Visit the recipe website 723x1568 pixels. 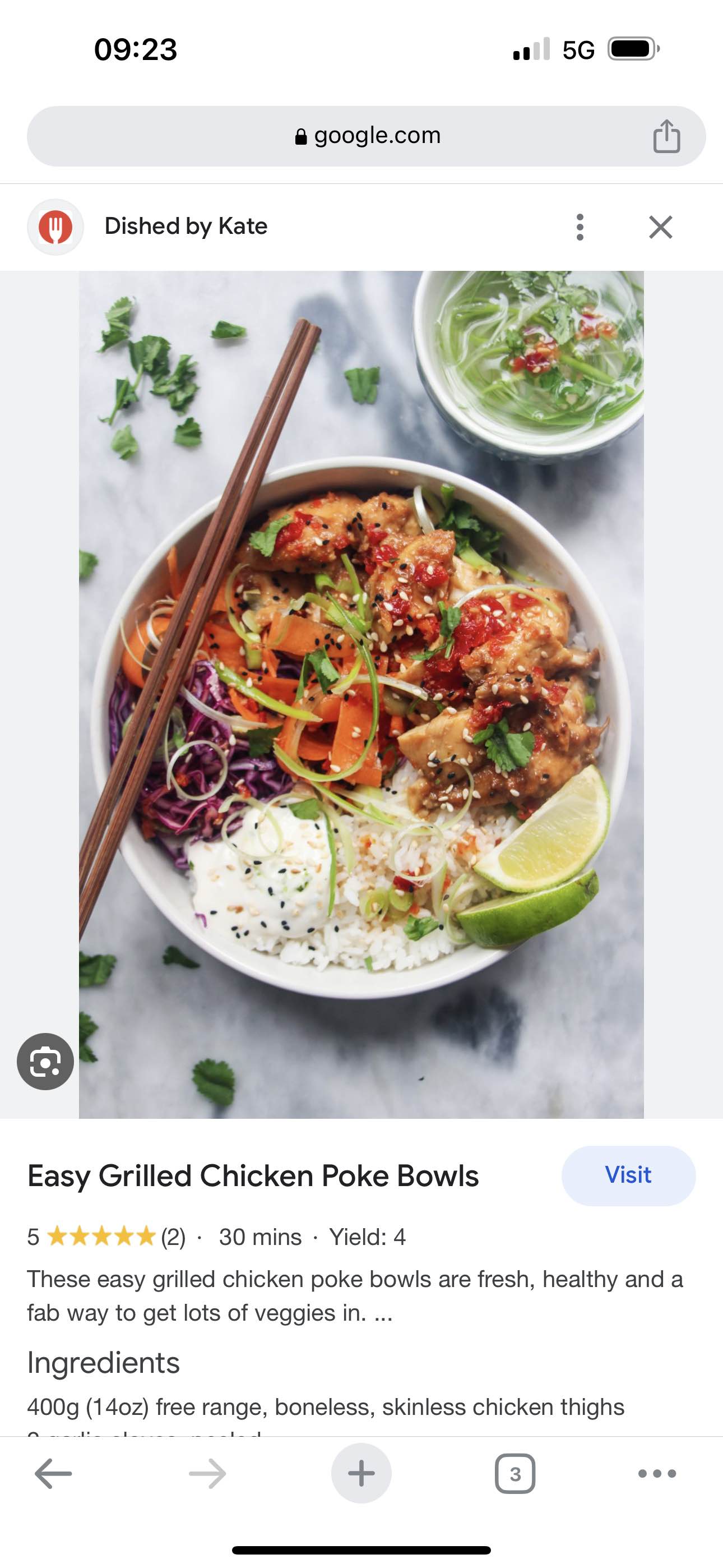(x=628, y=1175)
